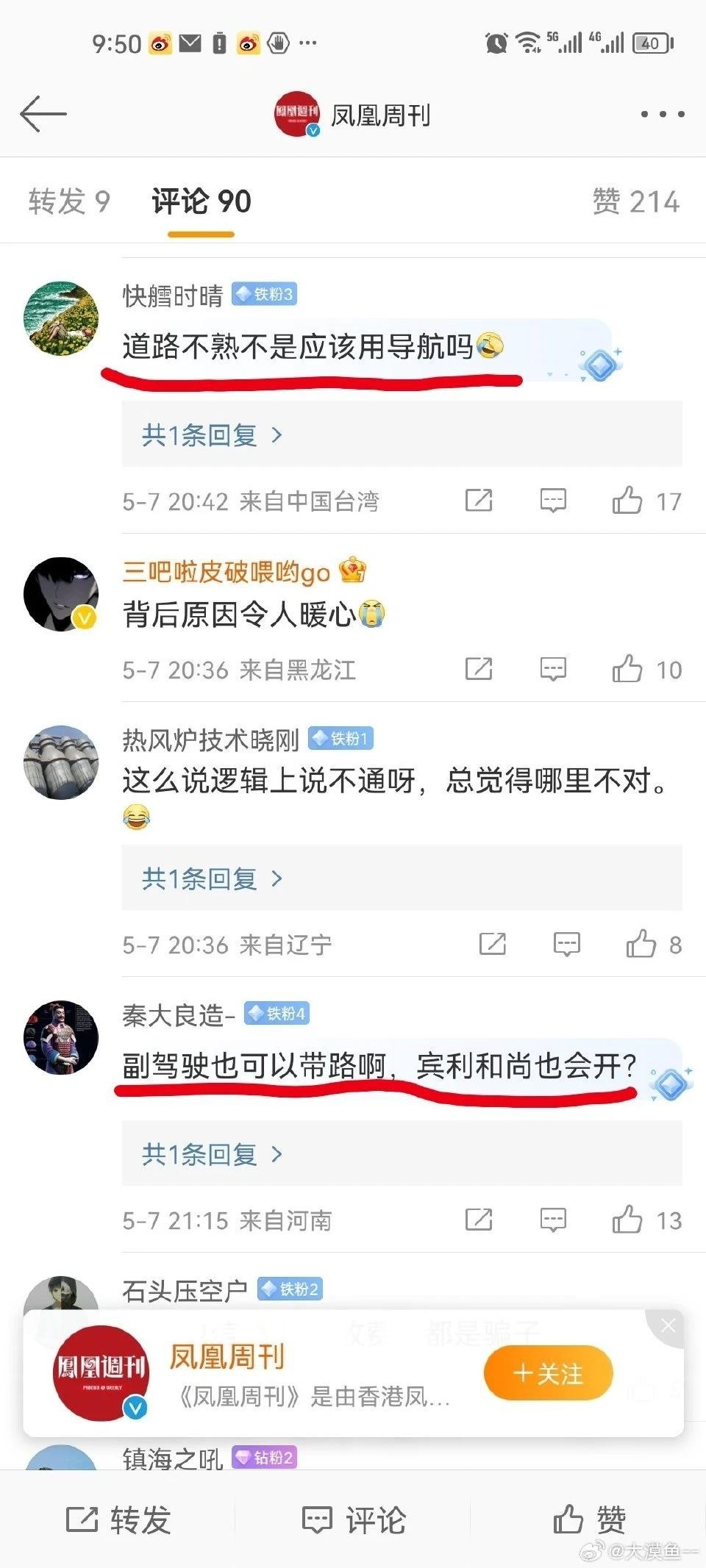Screen dimensions: 706x1568
Task: Open the three-dot overflow menu
Action: point(662,114)
